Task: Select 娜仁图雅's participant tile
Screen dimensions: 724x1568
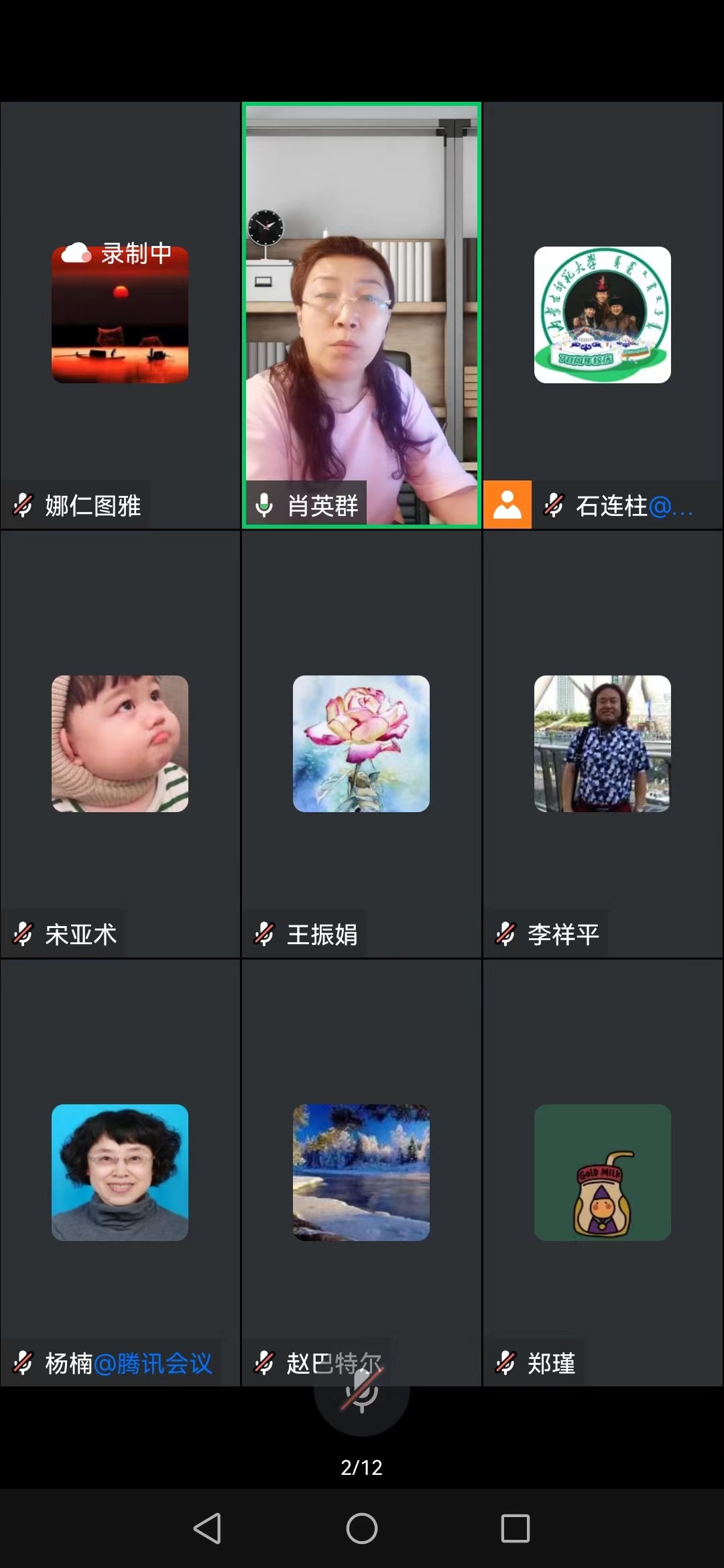Action: pos(120,315)
